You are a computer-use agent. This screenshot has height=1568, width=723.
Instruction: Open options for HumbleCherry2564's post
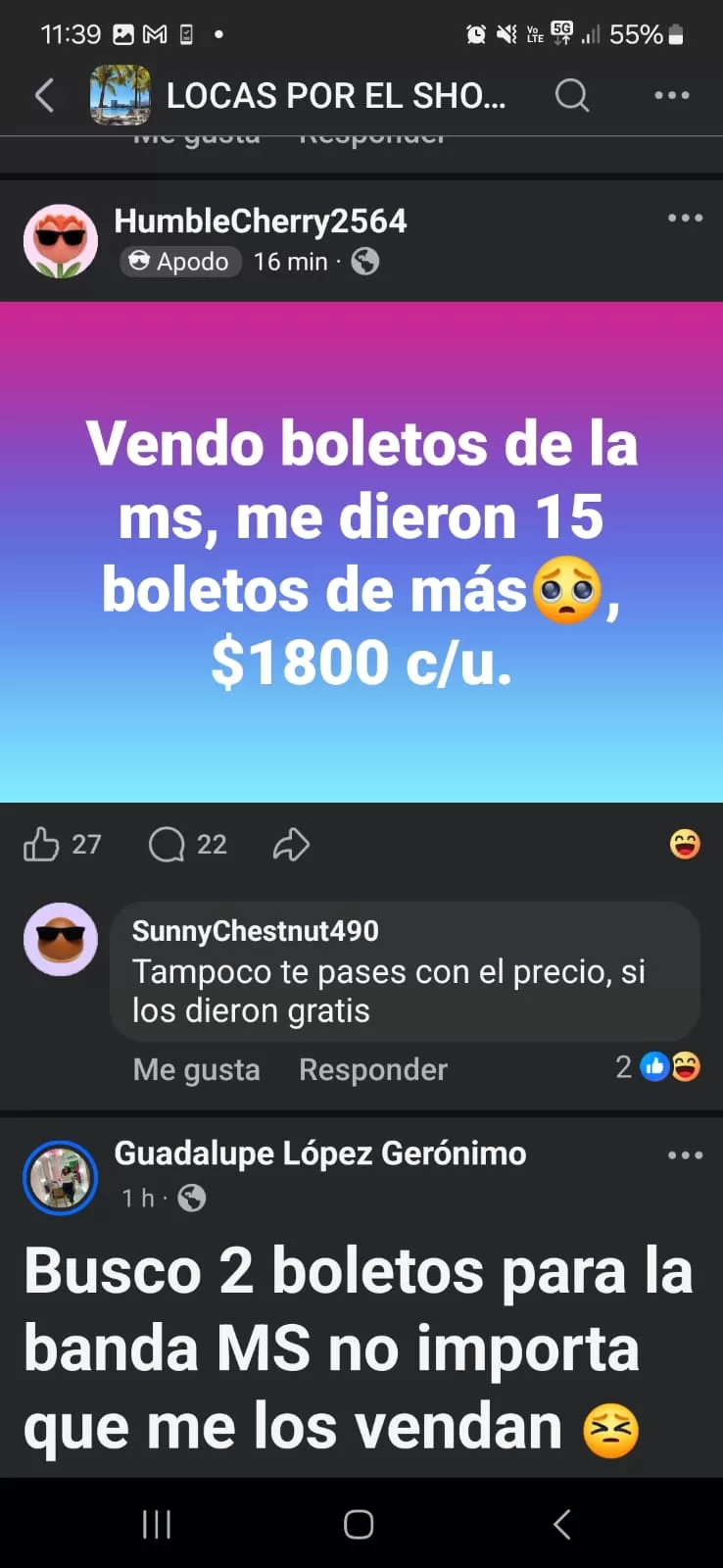click(x=685, y=218)
